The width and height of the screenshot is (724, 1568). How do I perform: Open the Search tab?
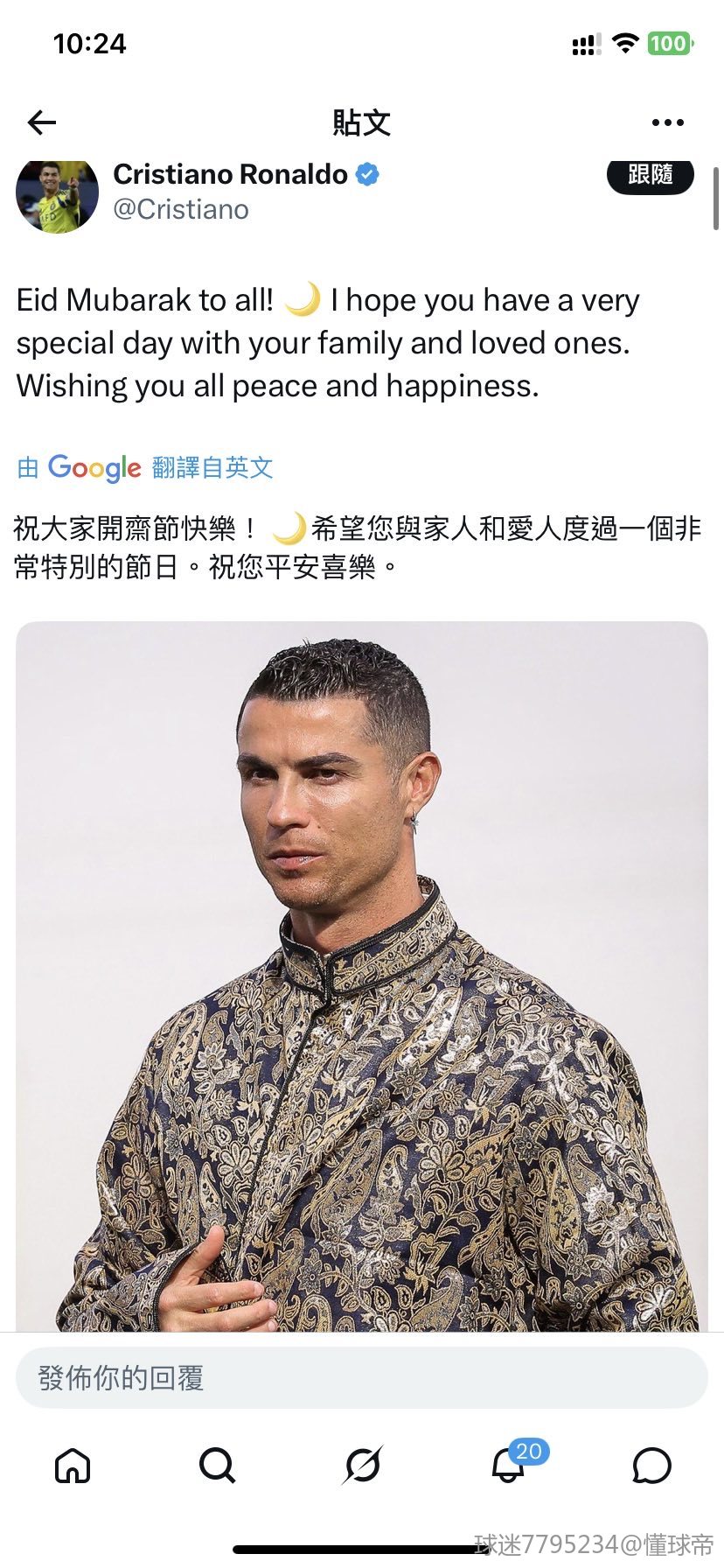click(217, 1465)
